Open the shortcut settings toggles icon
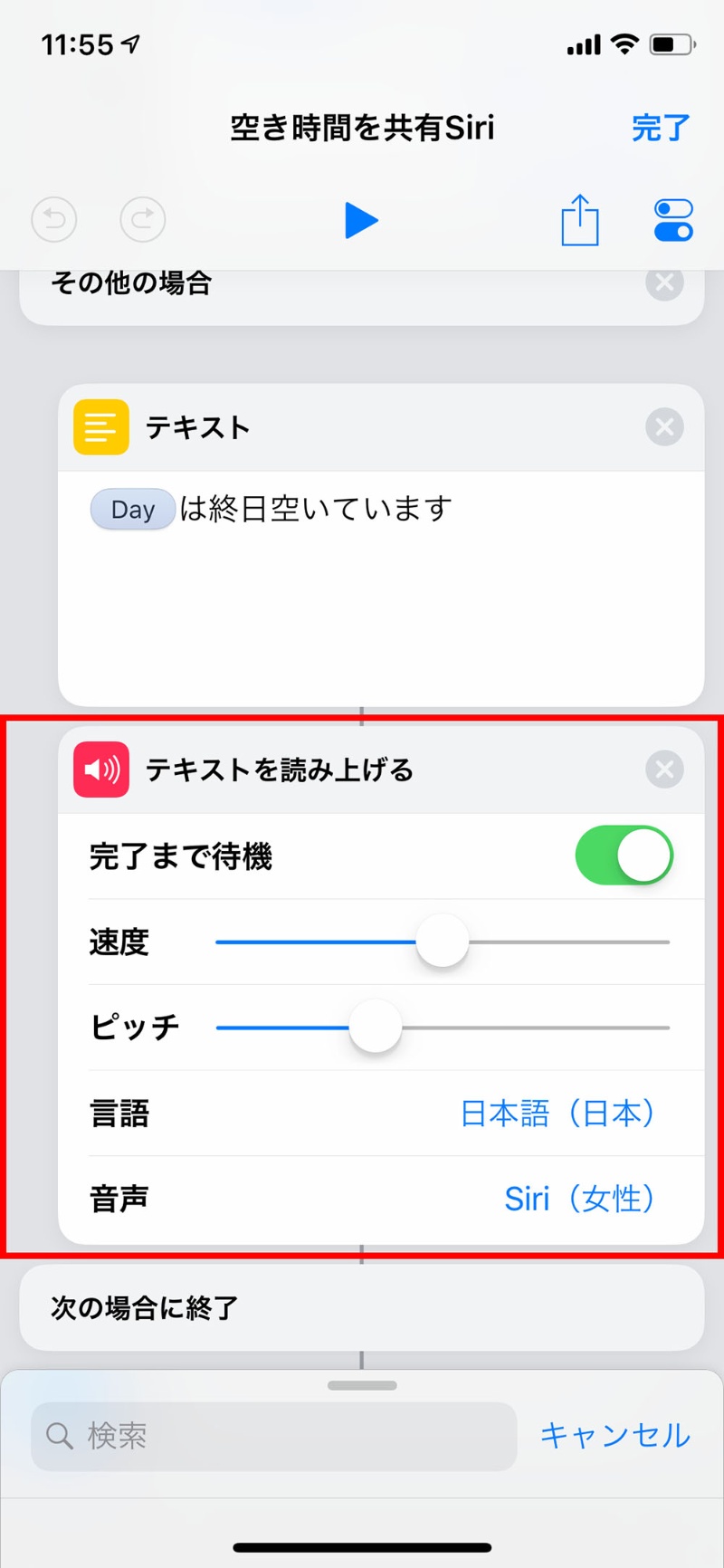 tap(673, 220)
